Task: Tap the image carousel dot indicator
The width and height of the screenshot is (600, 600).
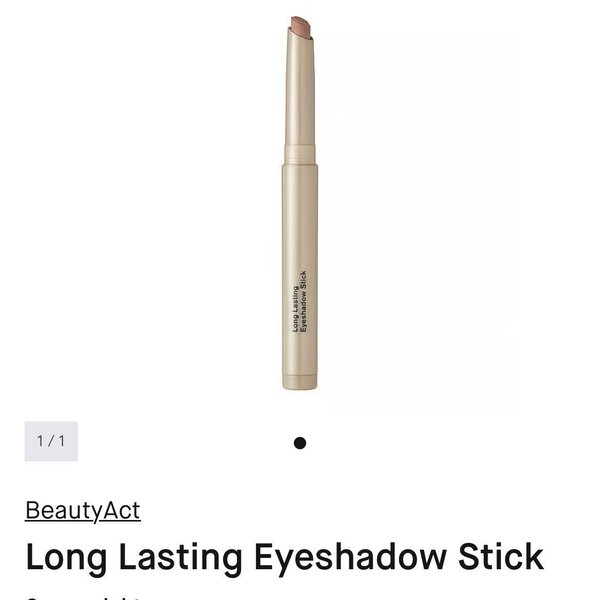Action: (300, 443)
